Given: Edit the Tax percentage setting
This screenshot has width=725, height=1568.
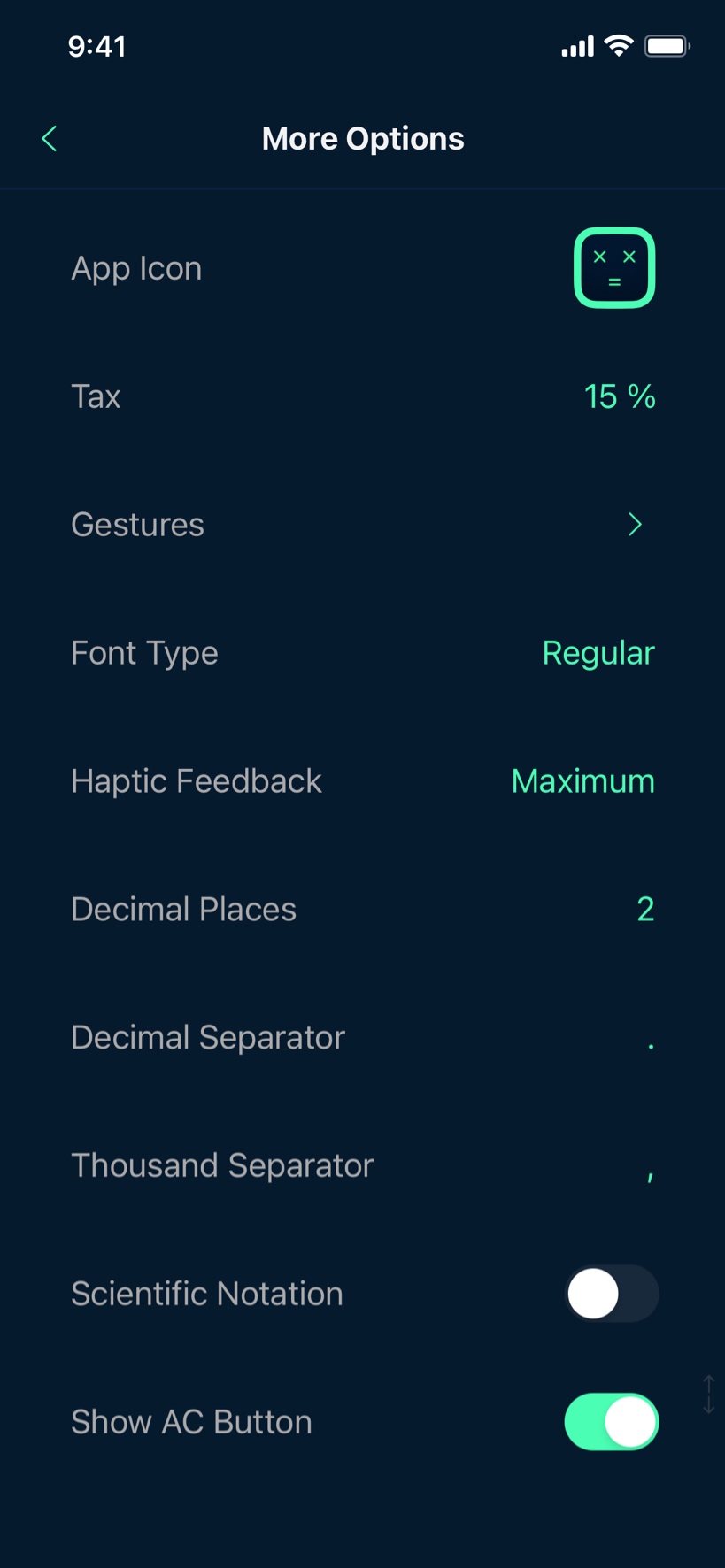Looking at the screenshot, I should (x=619, y=396).
